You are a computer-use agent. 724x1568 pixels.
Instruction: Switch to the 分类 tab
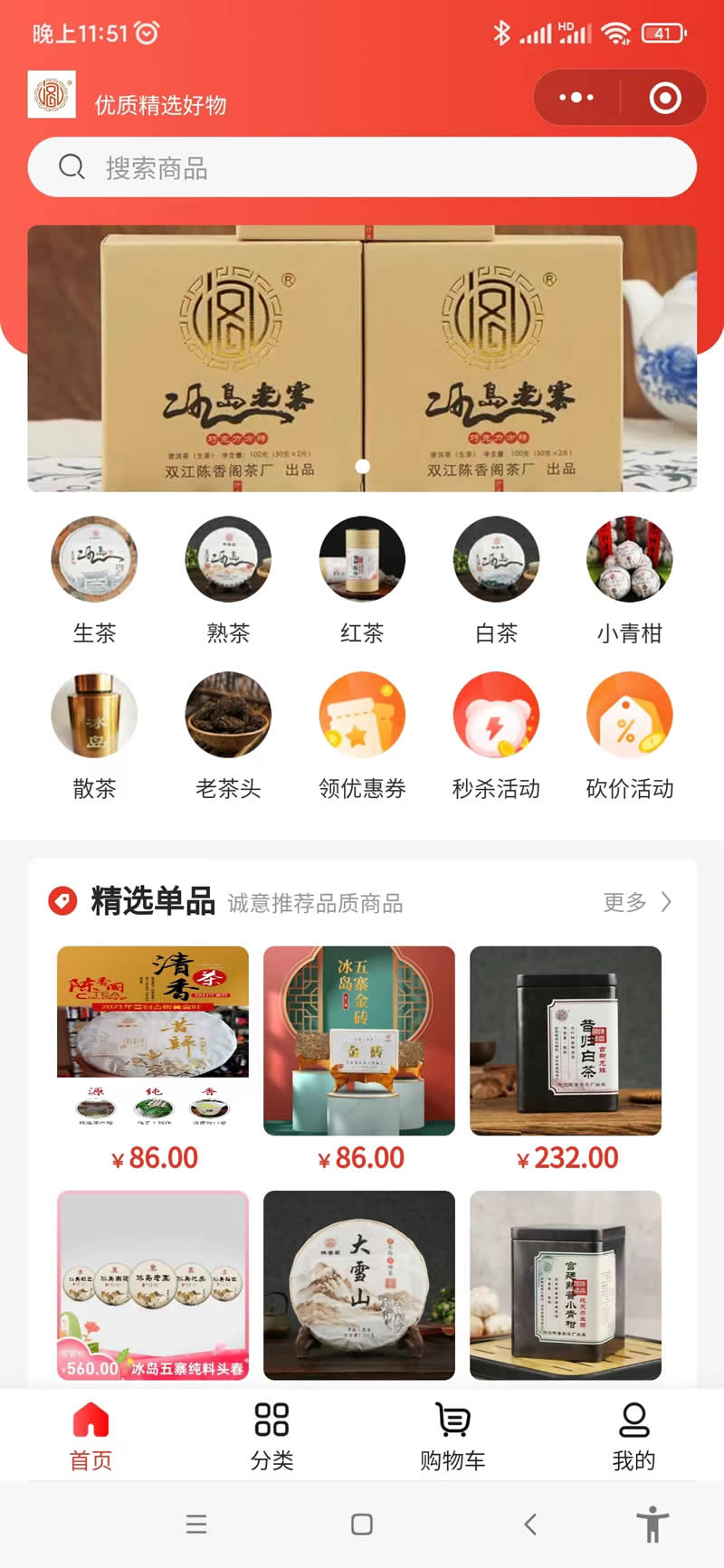click(x=271, y=1437)
